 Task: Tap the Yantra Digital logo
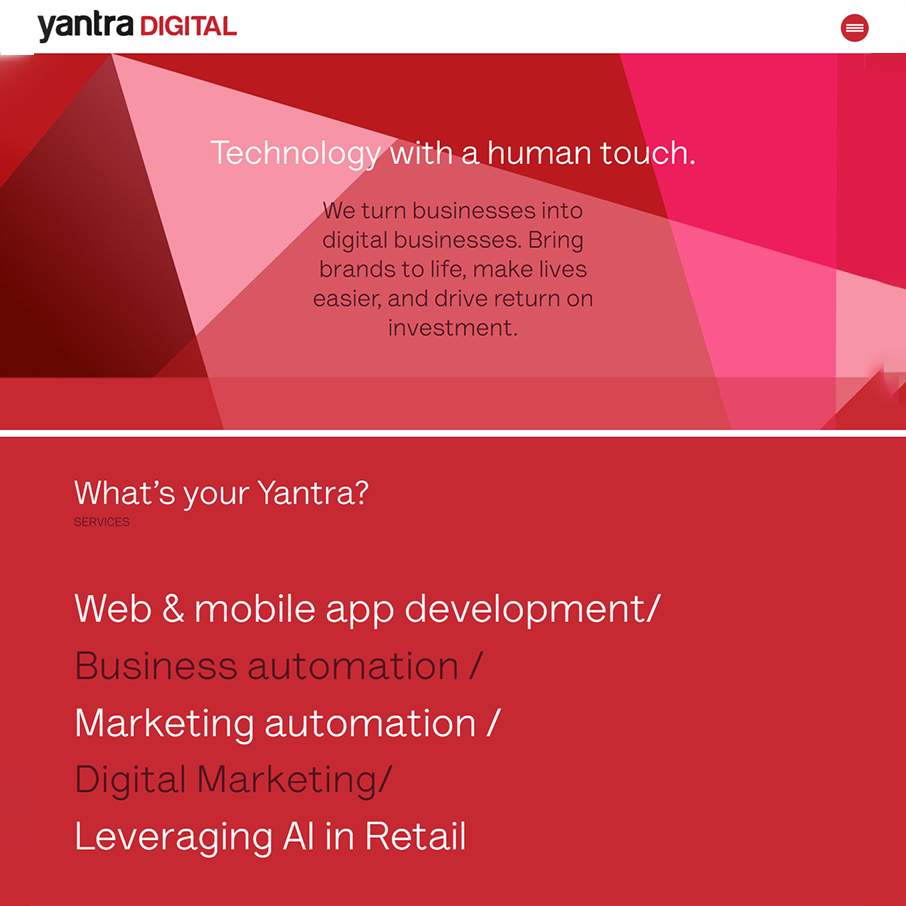click(x=137, y=26)
